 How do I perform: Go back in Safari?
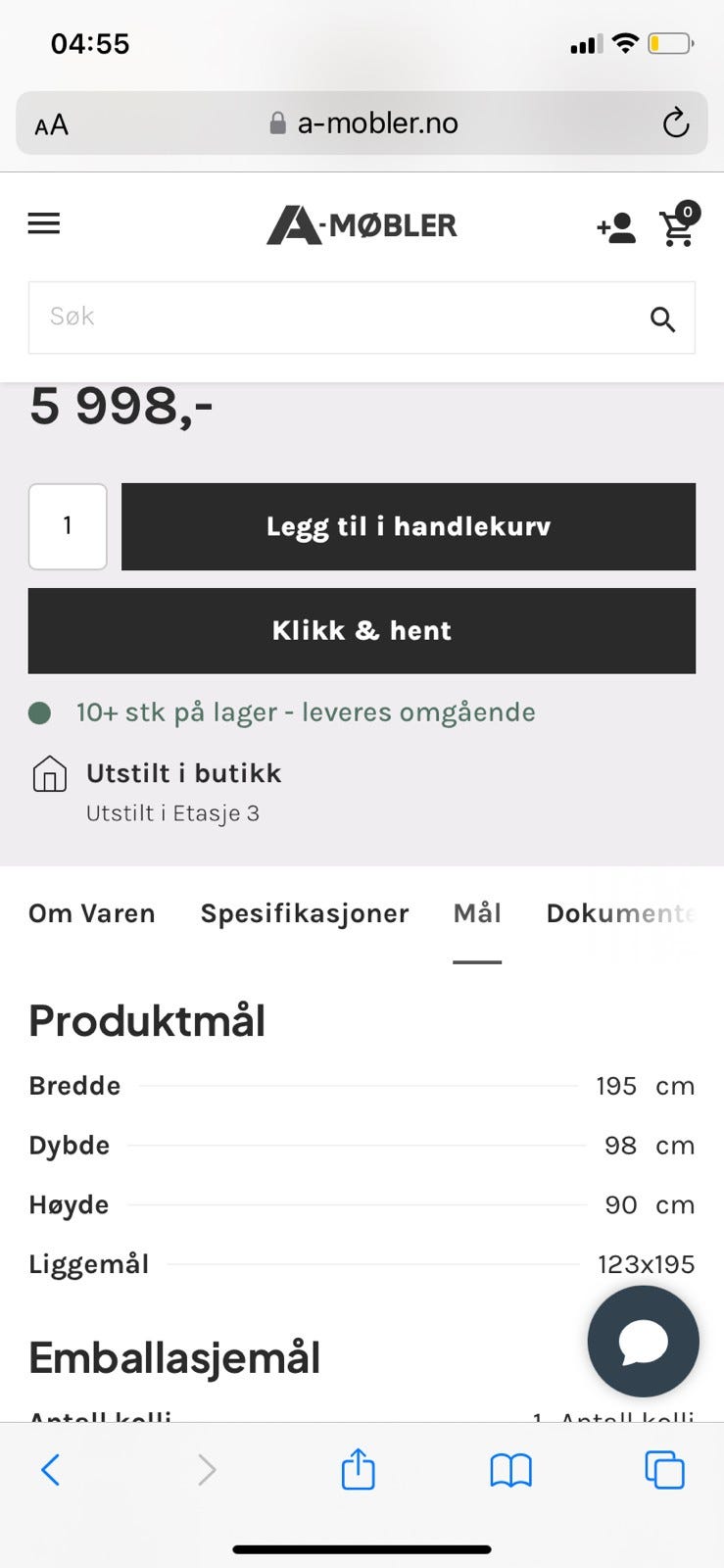(x=51, y=1469)
